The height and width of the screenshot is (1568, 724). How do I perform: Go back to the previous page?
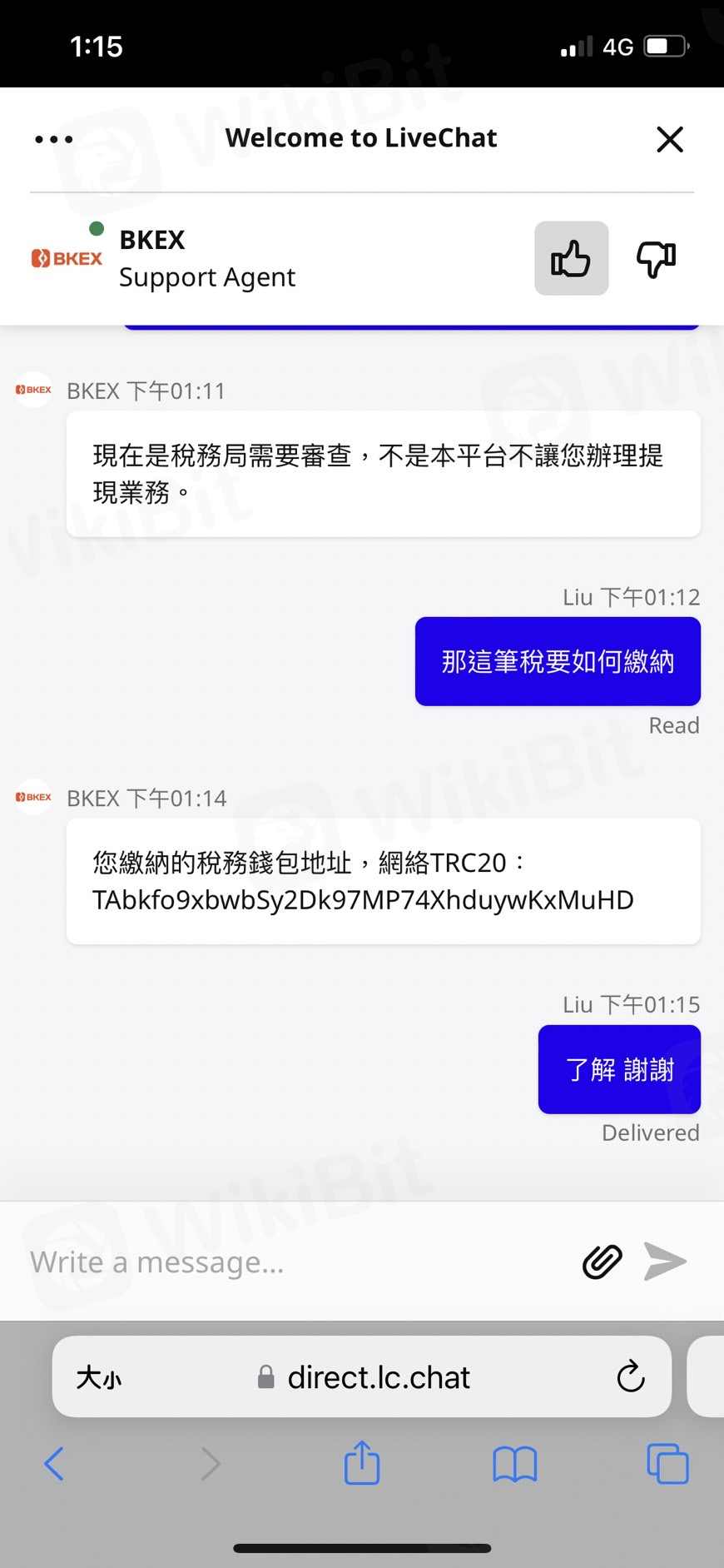pos(54,1463)
